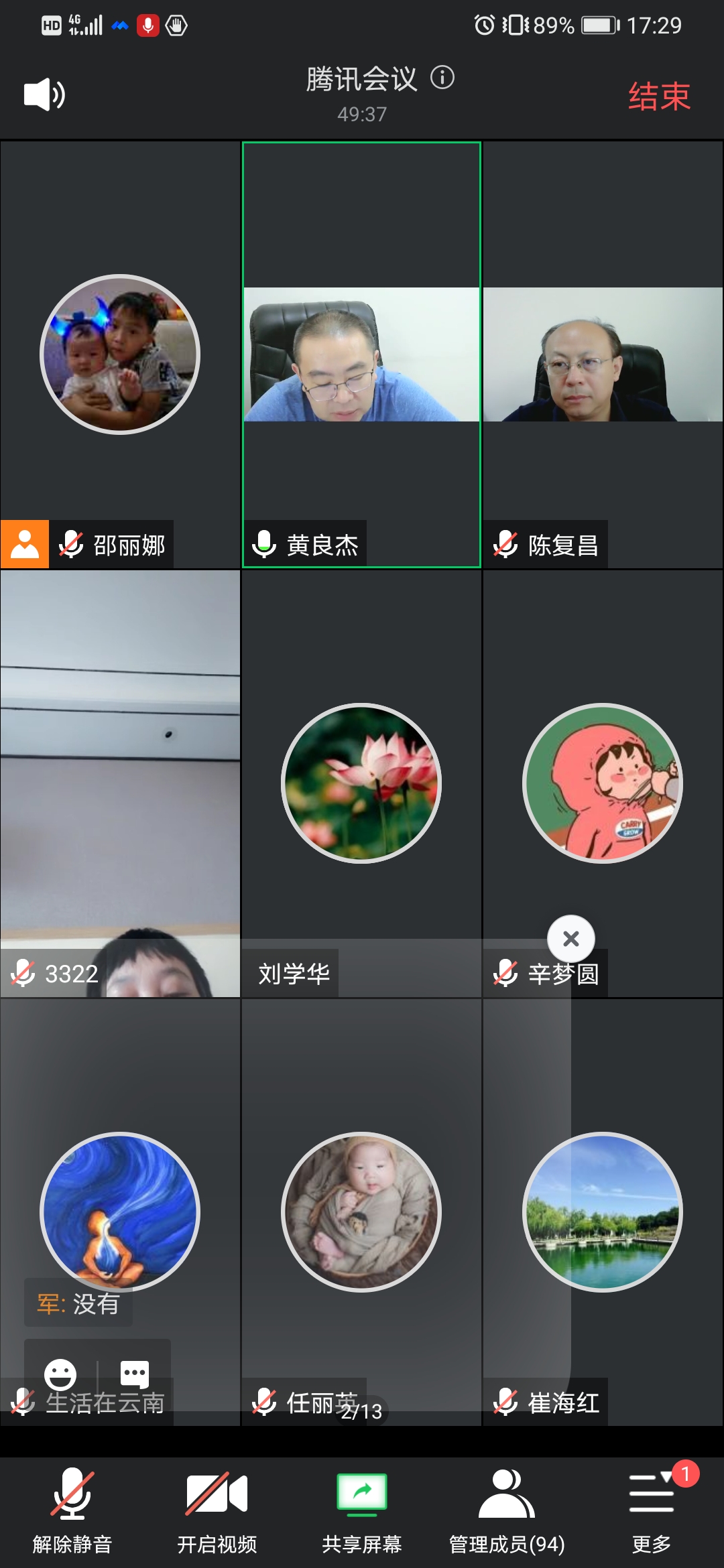Dismiss the chat overlay with X
The width and height of the screenshot is (724, 1568).
point(571,939)
